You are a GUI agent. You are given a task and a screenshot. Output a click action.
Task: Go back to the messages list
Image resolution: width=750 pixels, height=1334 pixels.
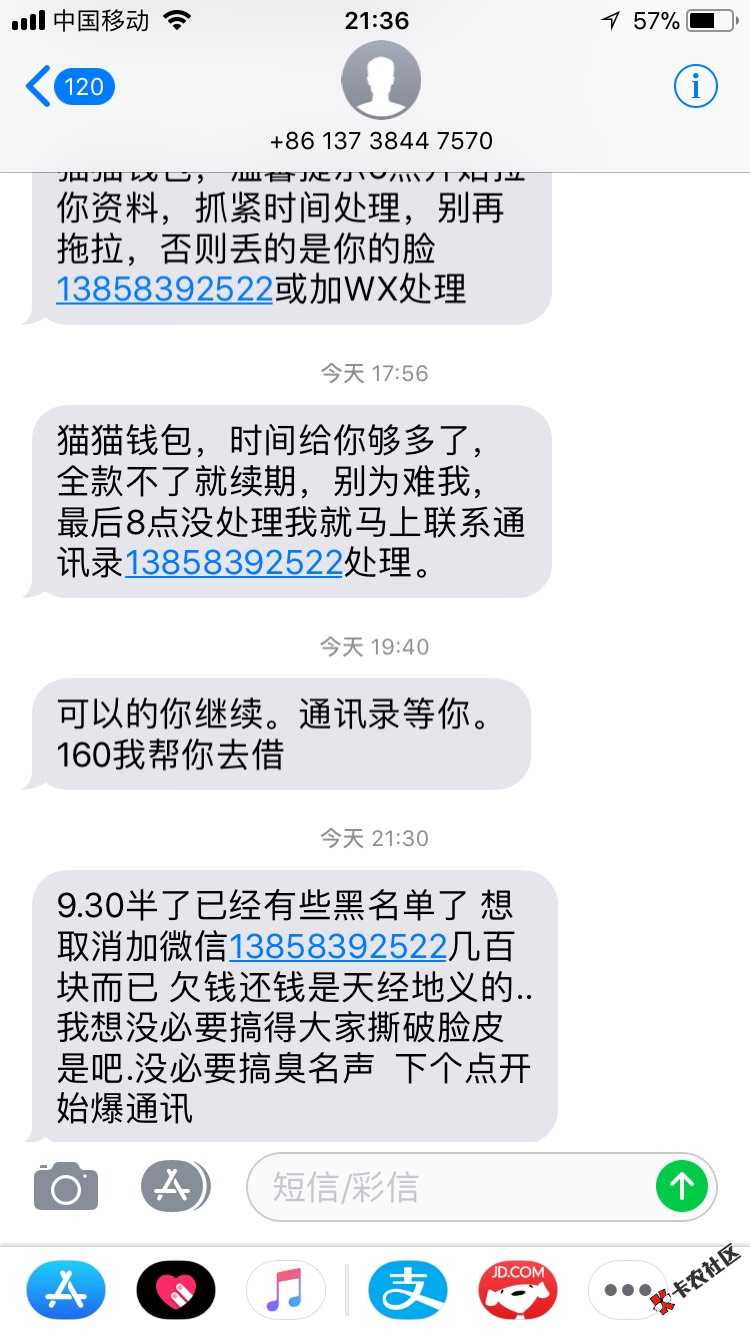pyautogui.click(x=68, y=87)
